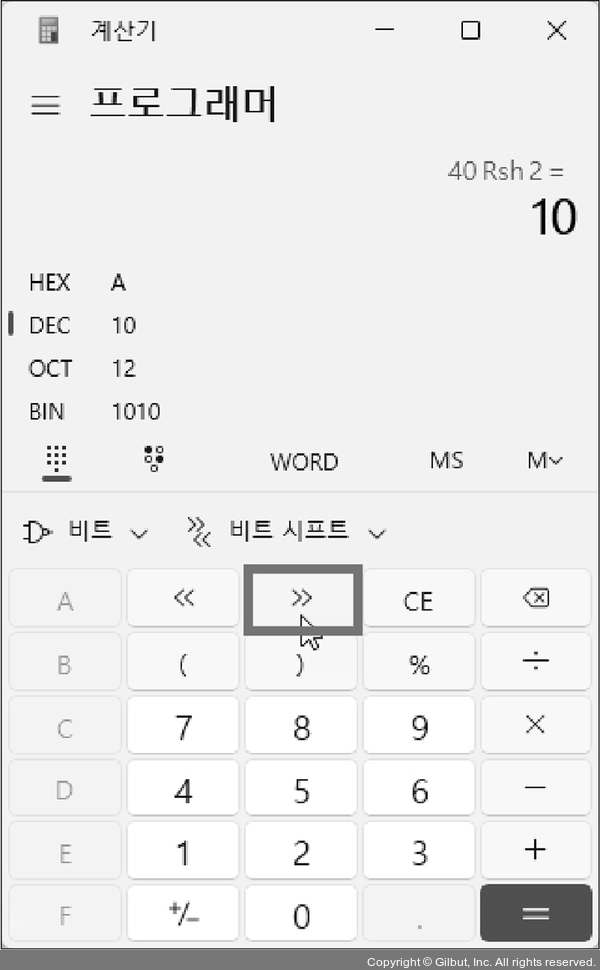Viewport: 600px width, 970px height.
Task: Tap the equals key
Action: point(535,913)
